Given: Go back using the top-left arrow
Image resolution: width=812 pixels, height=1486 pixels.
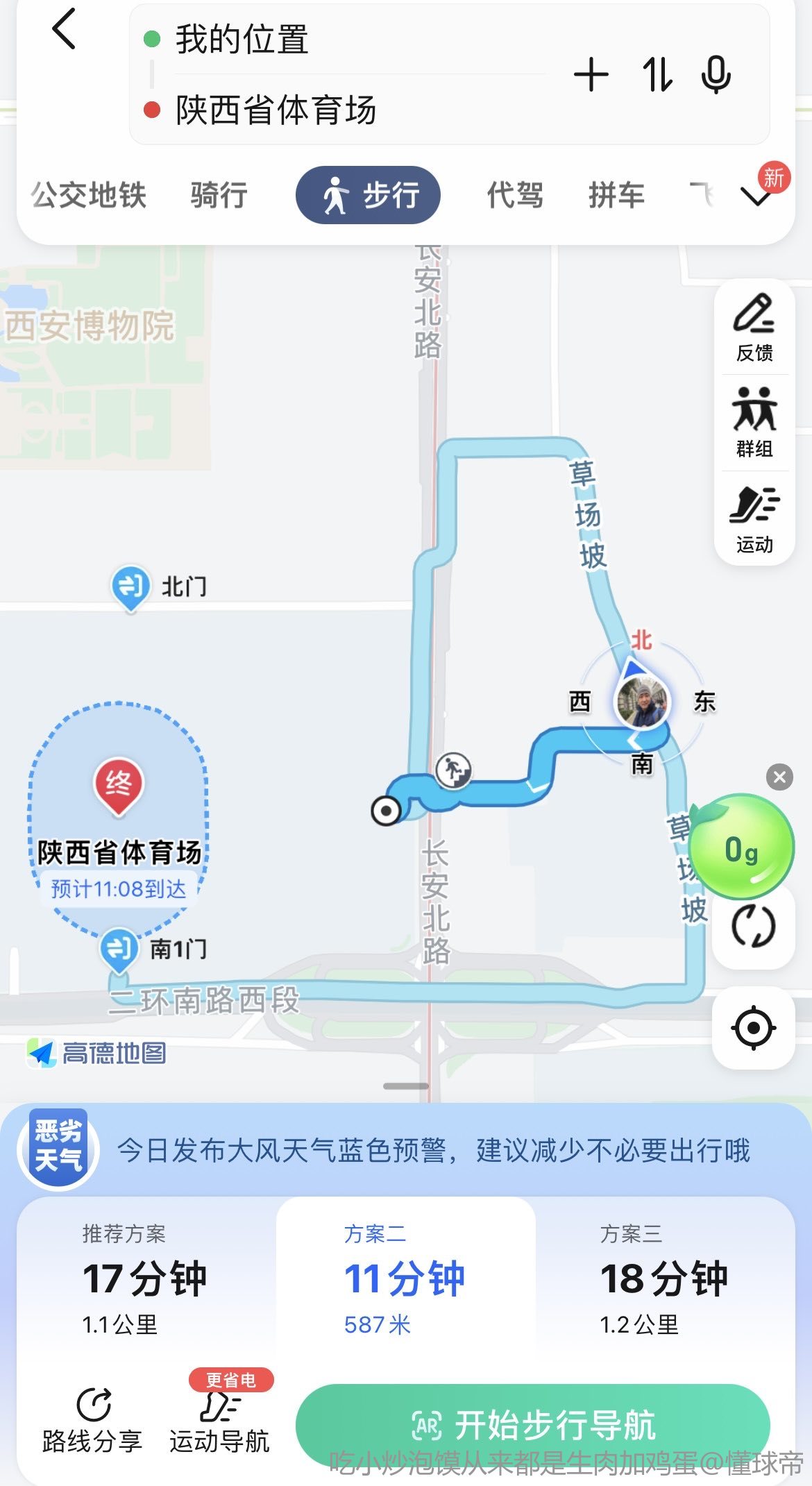Looking at the screenshot, I should (x=64, y=30).
